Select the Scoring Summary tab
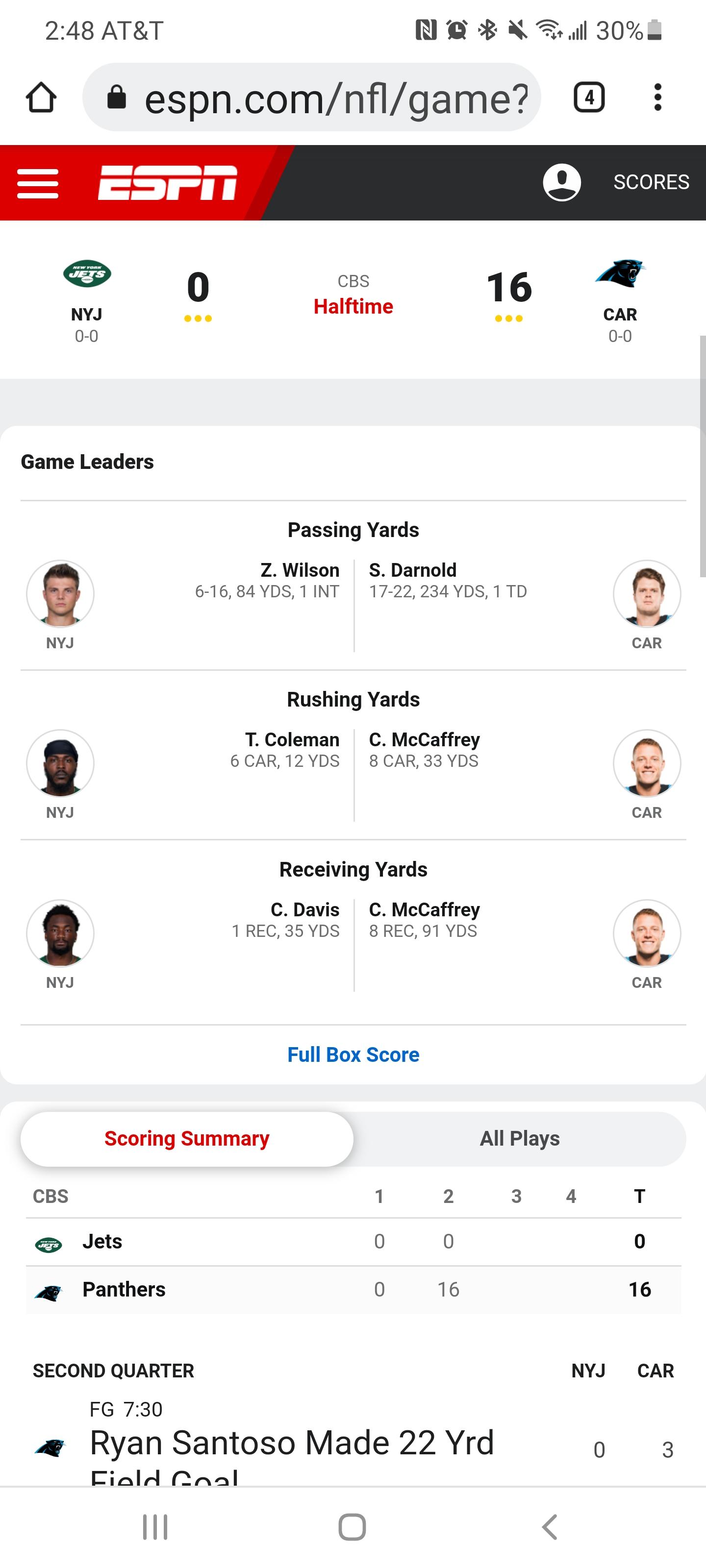This screenshot has width=706, height=1568. point(187,1139)
